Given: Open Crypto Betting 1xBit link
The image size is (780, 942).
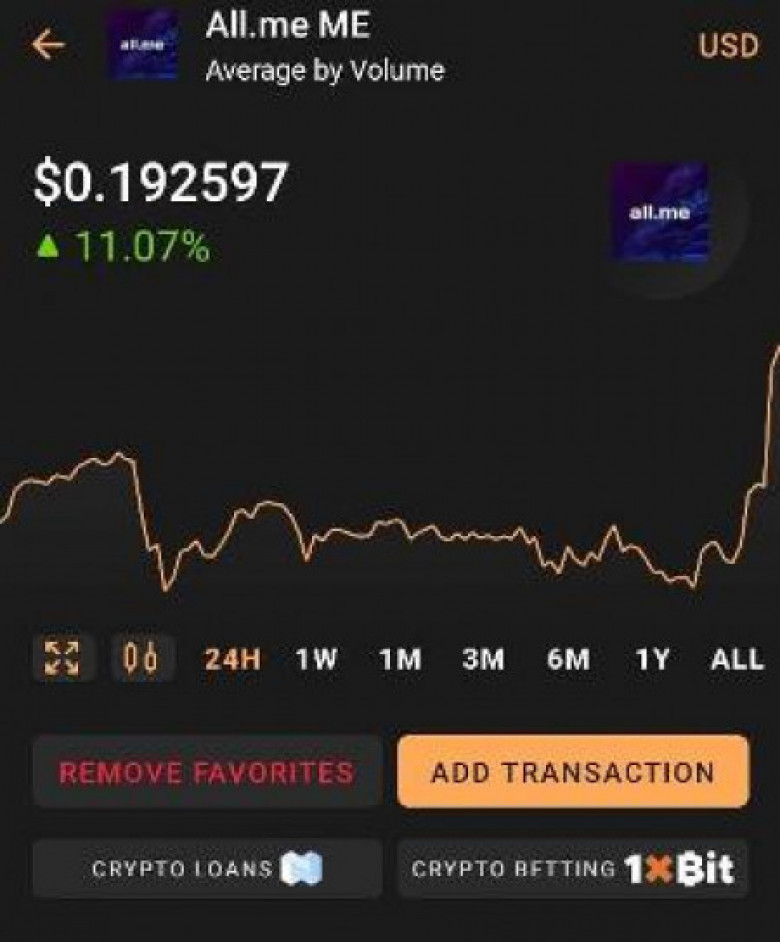Looking at the screenshot, I should pyautogui.click(x=573, y=868).
